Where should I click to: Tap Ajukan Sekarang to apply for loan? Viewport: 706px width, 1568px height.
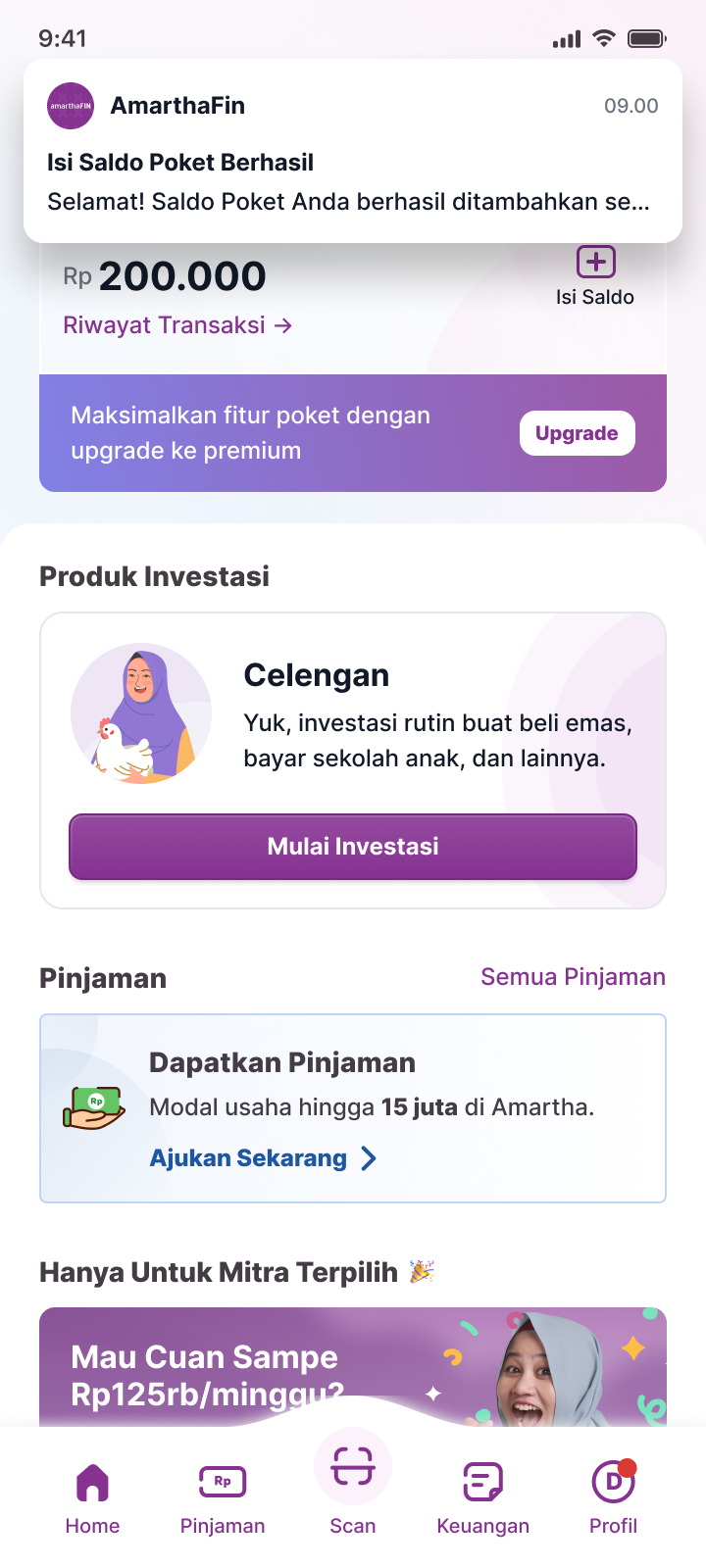(x=263, y=1158)
